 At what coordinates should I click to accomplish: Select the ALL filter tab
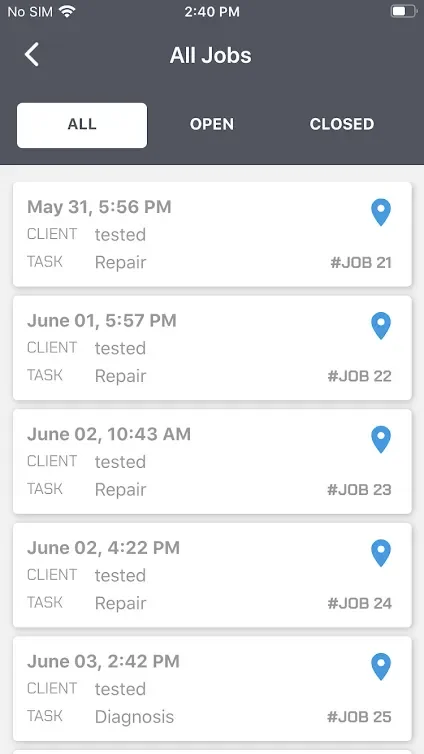[x=82, y=125]
